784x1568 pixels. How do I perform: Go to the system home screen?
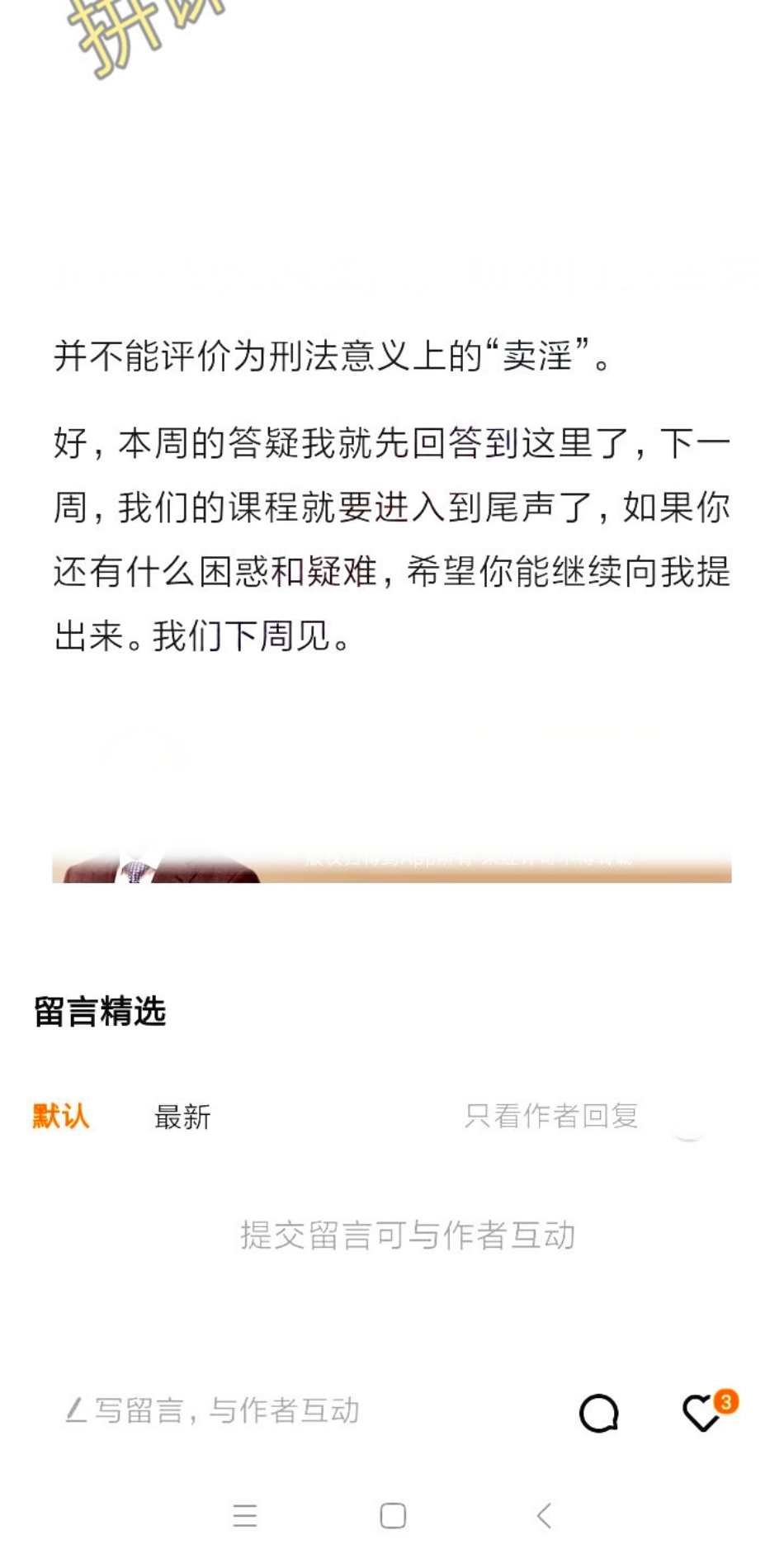coord(393,1516)
